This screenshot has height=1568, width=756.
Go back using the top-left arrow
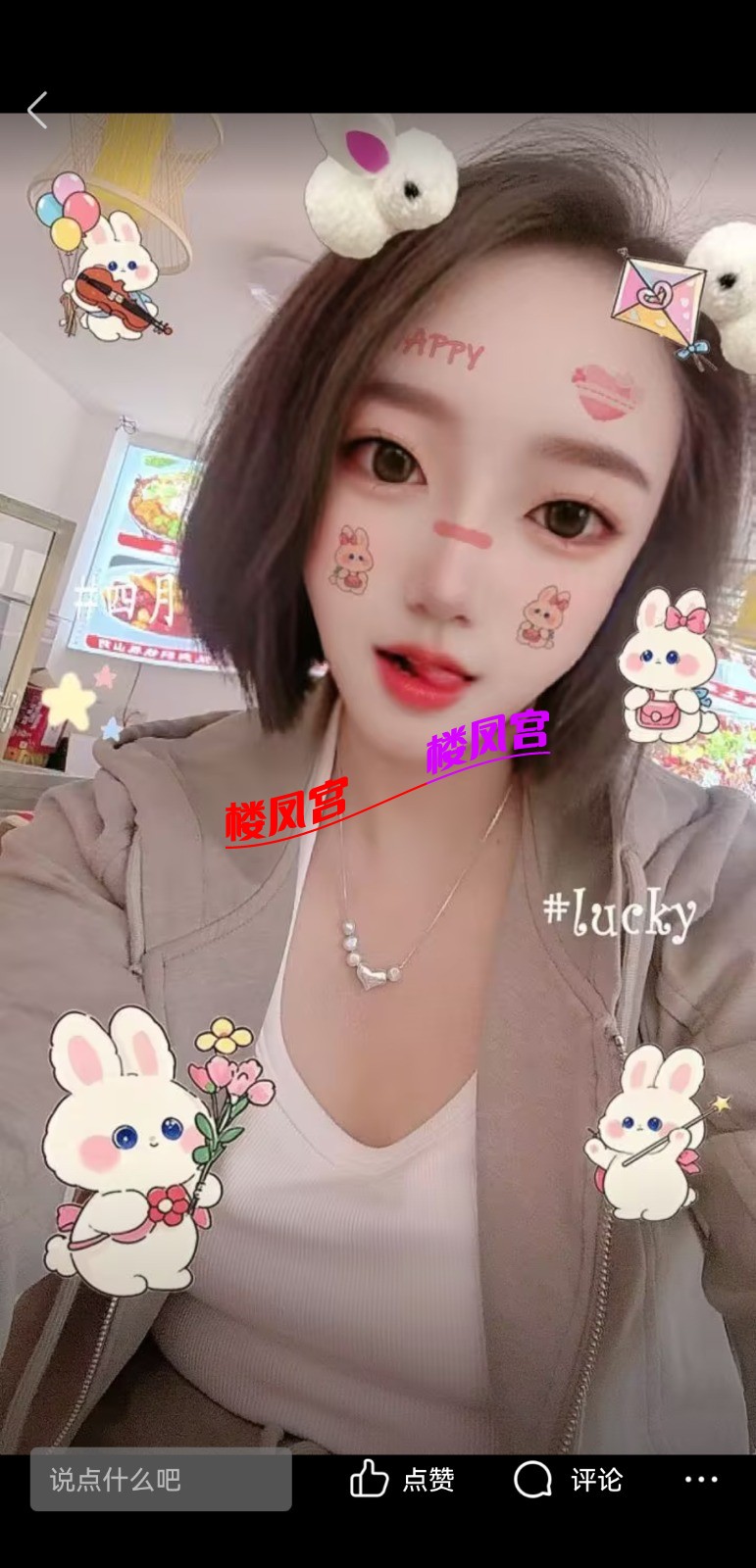pyautogui.click(x=37, y=111)
